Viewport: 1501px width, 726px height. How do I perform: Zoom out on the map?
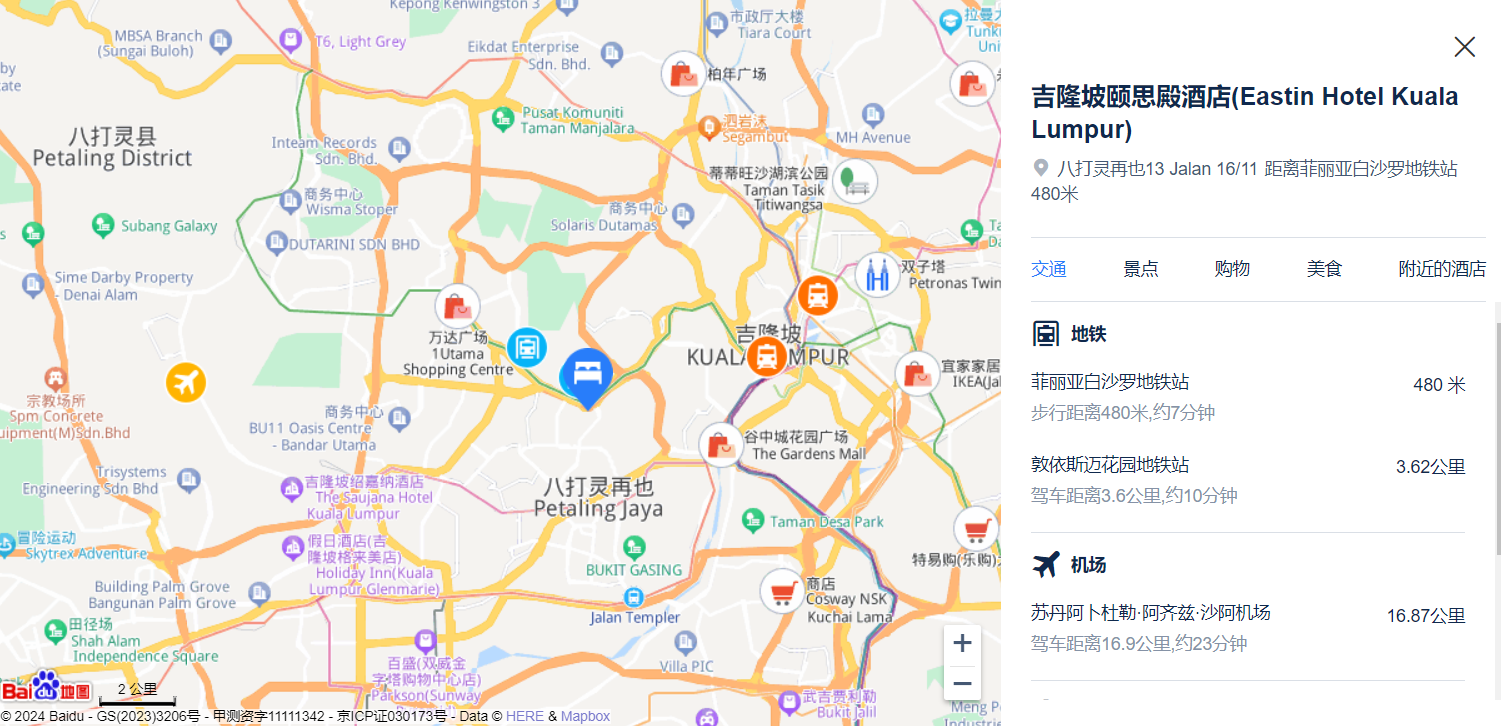coord(962,683)
